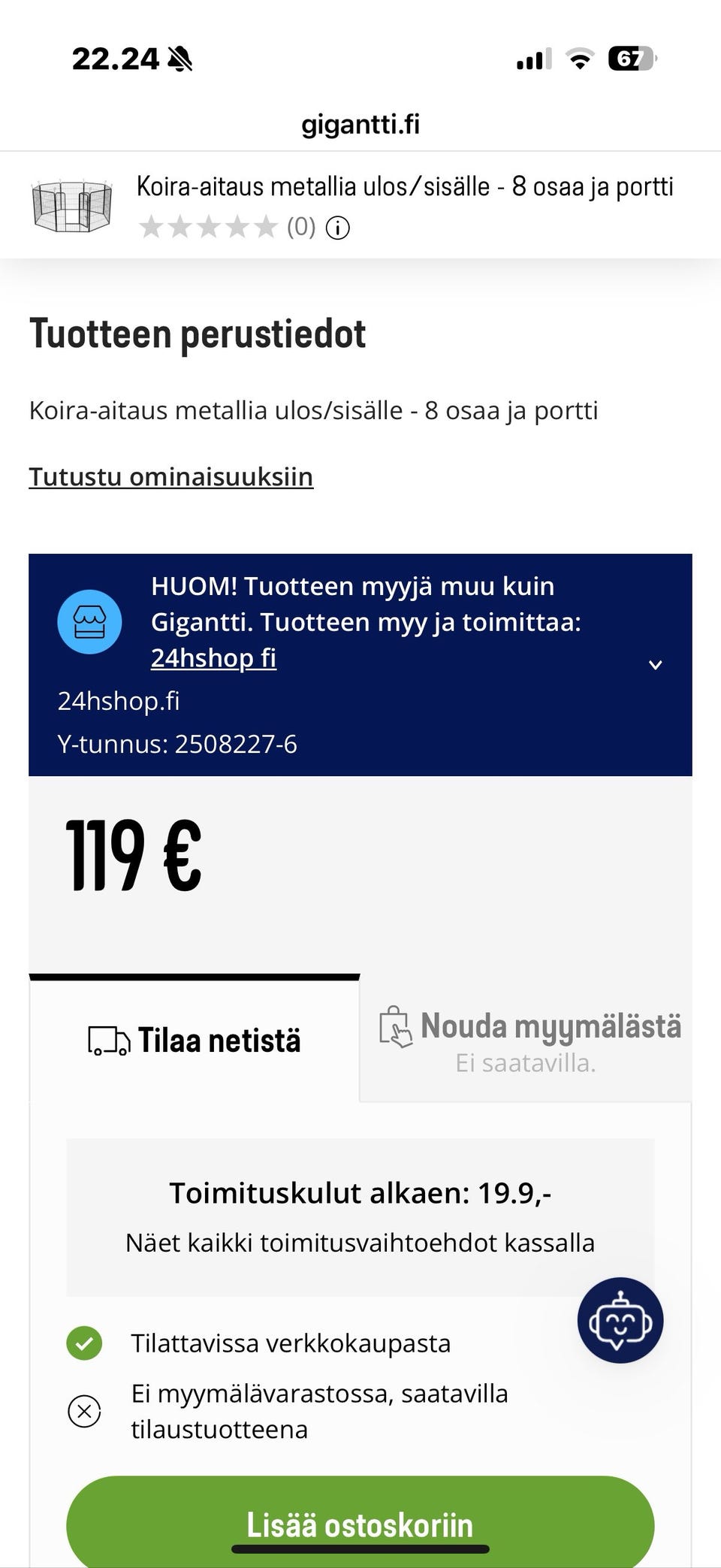
Task: Click the blue store icon in seller banner
Action: pos(89,621)
